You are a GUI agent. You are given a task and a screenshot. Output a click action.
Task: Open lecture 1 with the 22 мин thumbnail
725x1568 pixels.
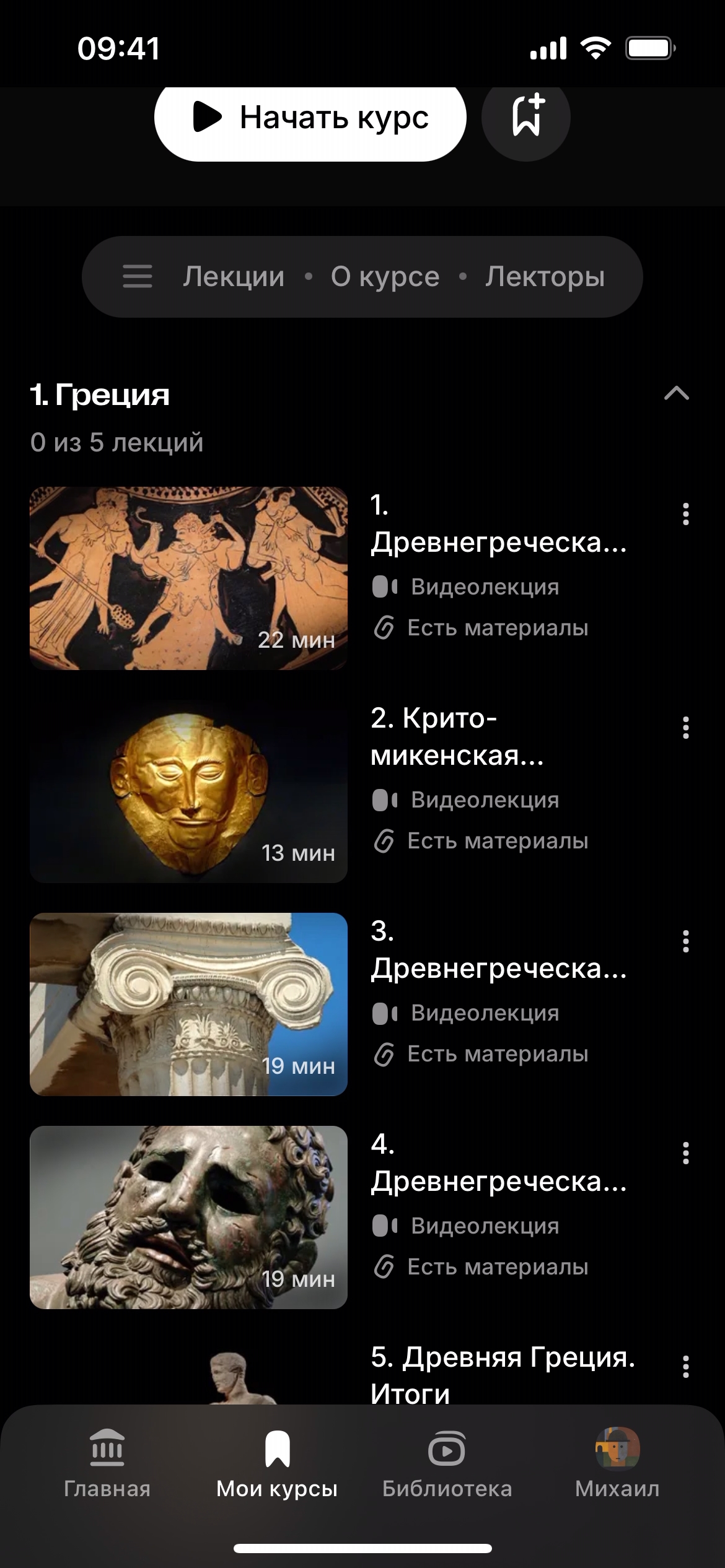[x=188, y=578]
